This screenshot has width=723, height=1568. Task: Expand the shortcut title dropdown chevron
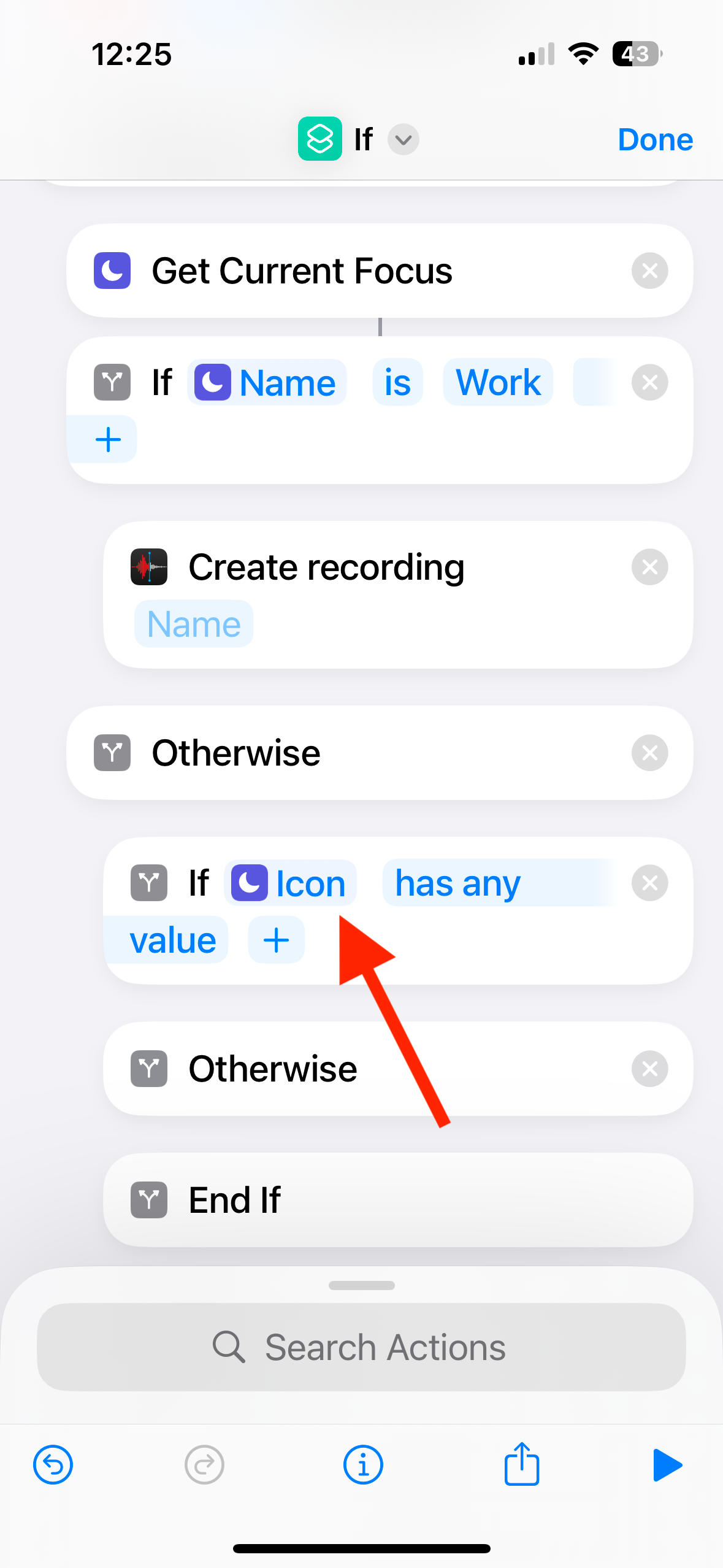[403, 140]
